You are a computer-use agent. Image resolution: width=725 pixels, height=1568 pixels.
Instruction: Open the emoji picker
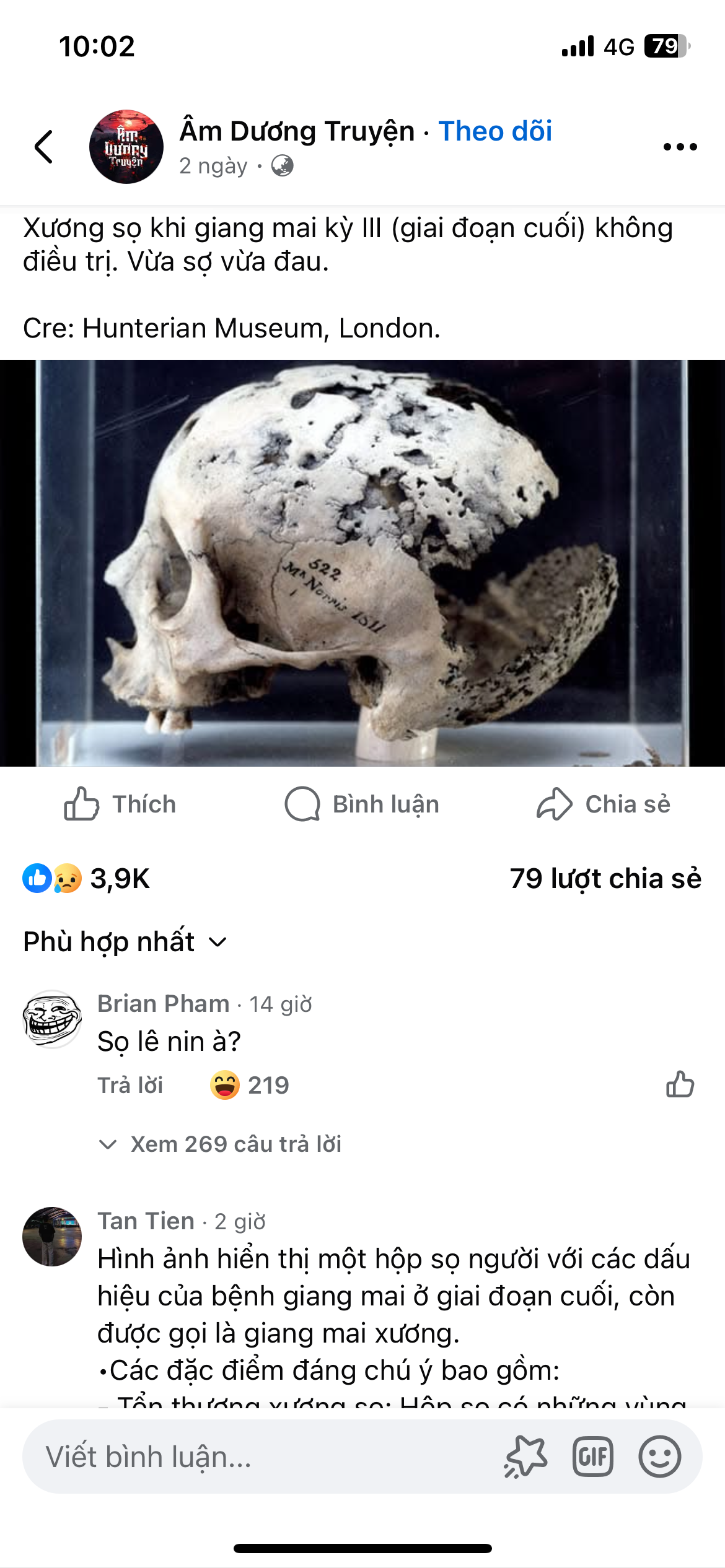659,1457
